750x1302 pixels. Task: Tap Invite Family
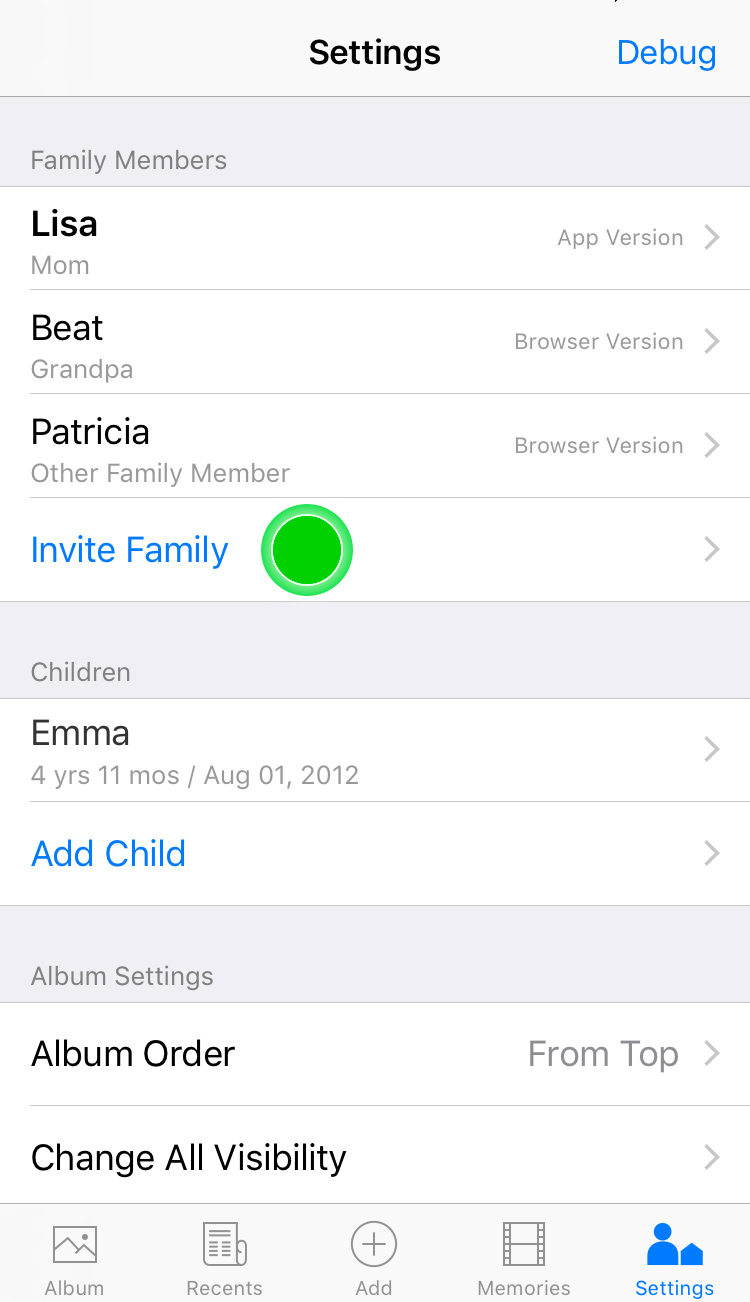375,550
